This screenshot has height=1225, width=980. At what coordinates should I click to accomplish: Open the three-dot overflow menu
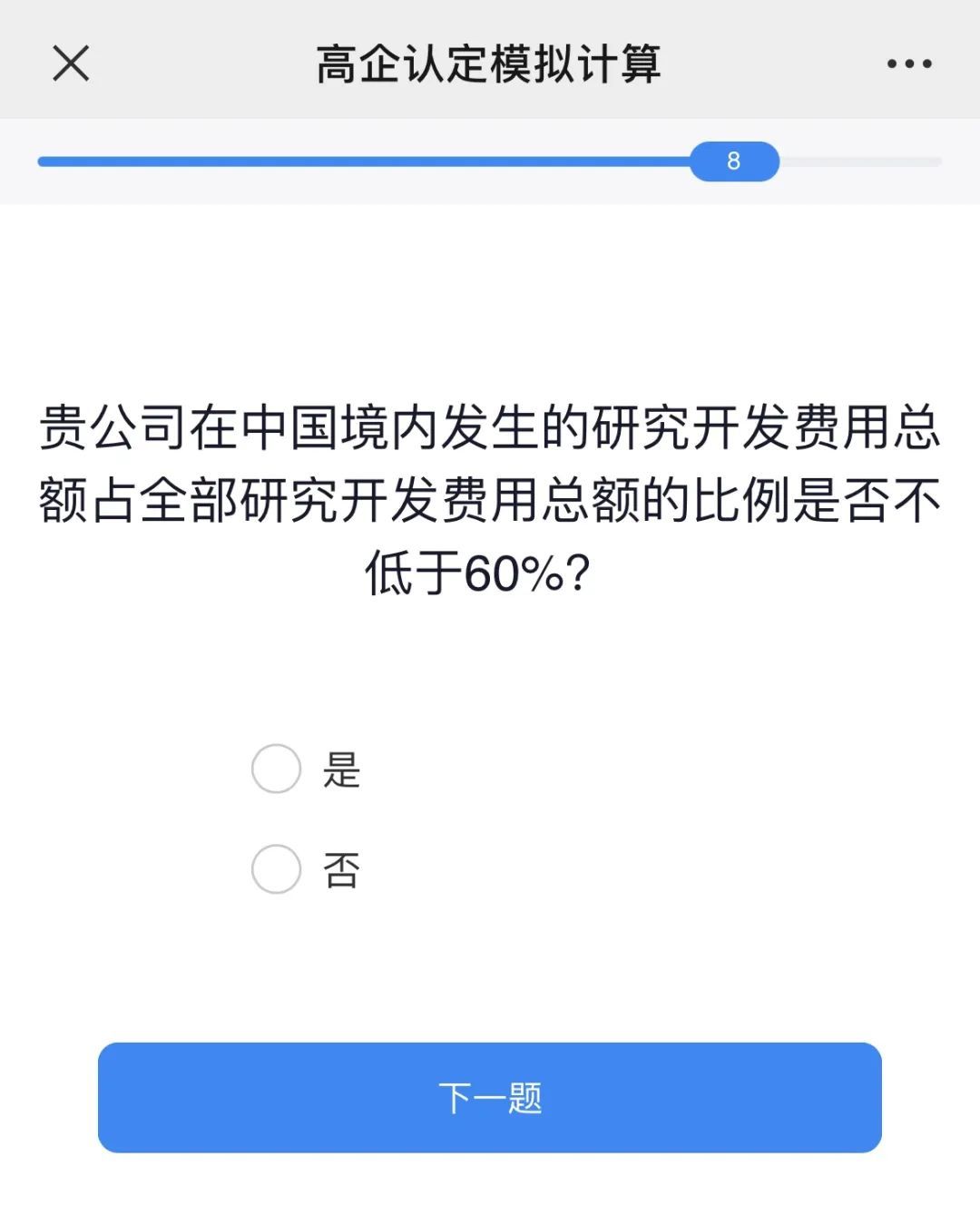pyautogui.click(x=908, y=64)
